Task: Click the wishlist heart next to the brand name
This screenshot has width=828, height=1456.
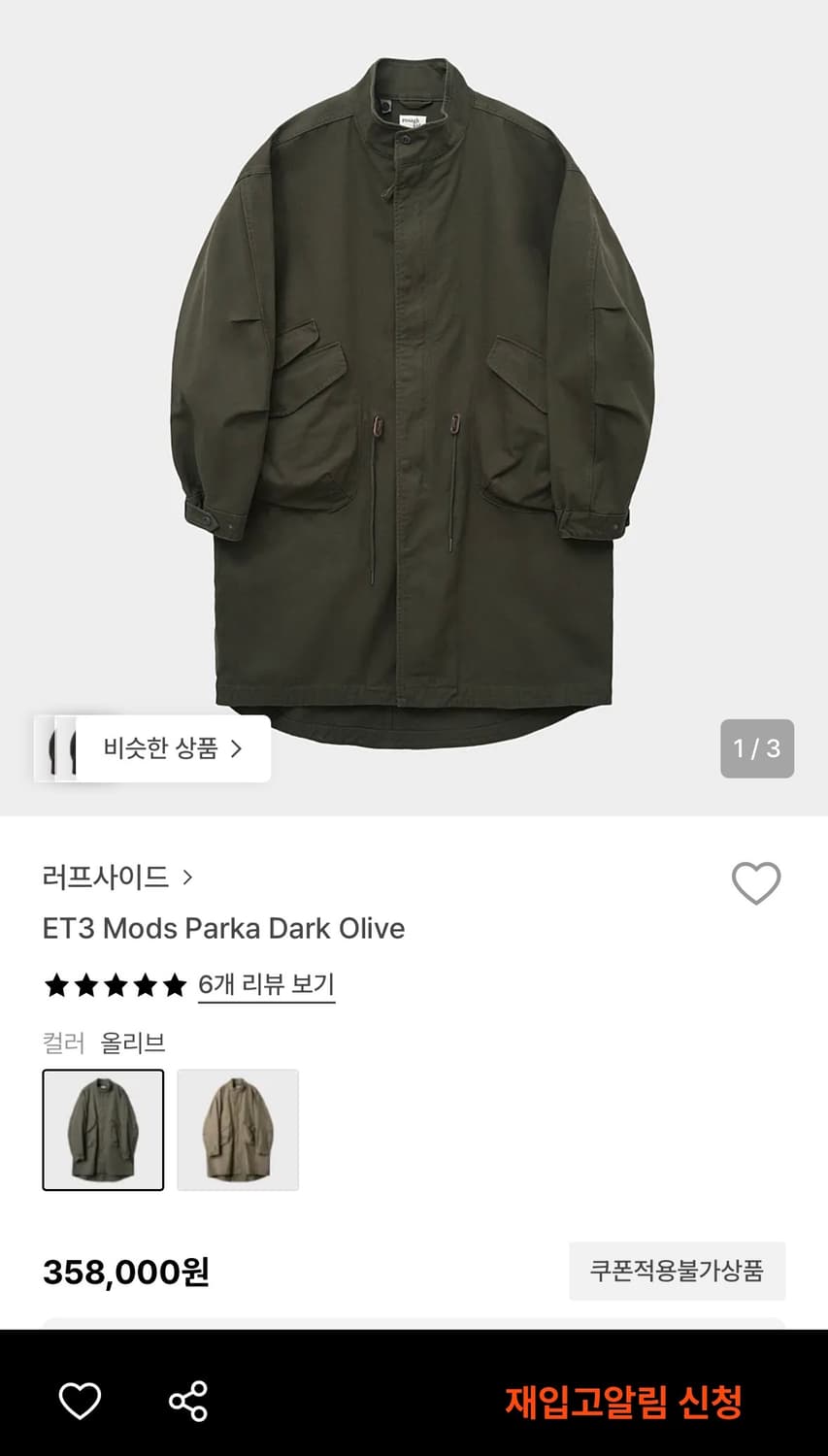Action: pos(756,881)
